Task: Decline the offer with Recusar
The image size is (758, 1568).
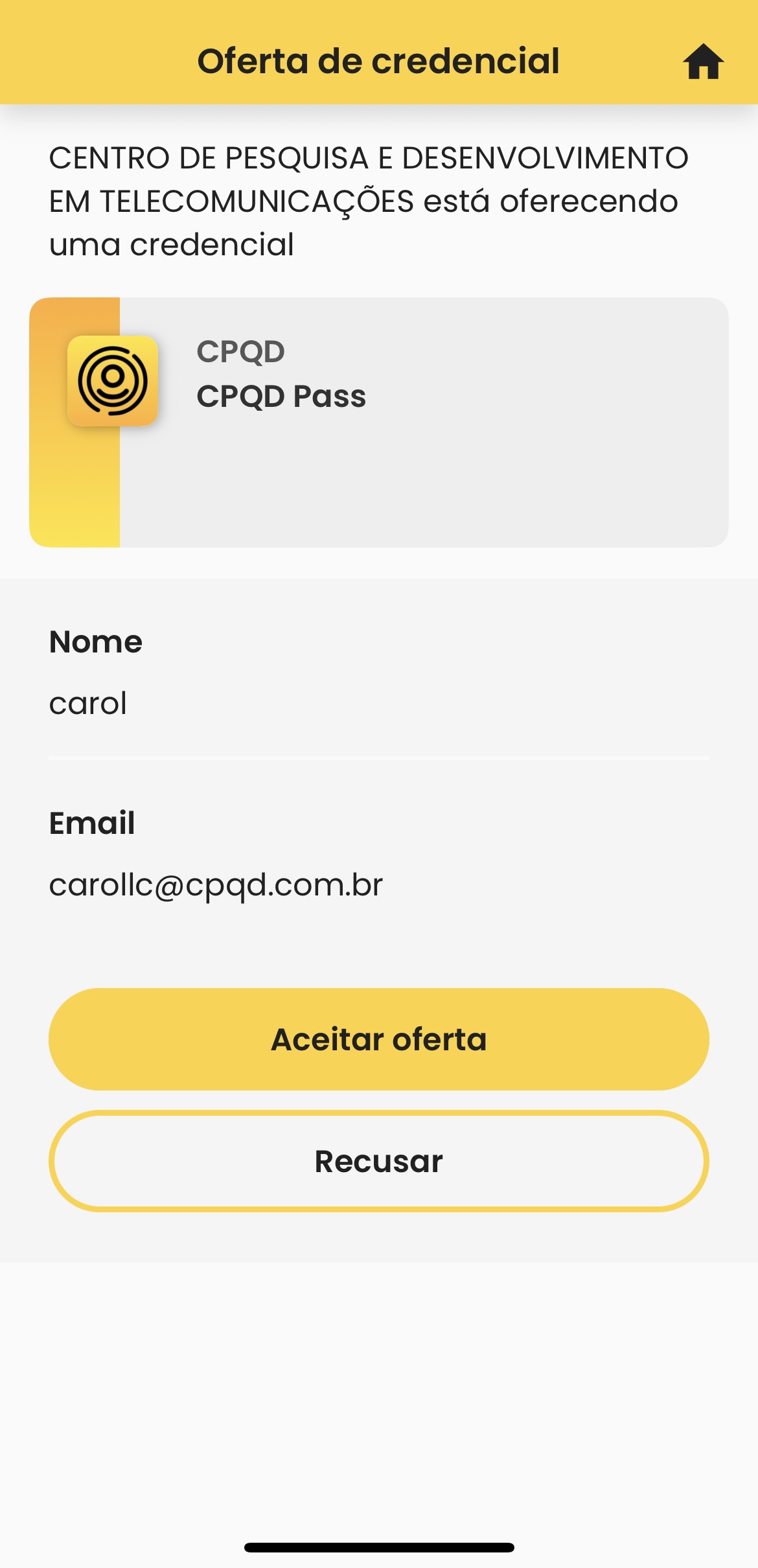Action: tap(379, 1161)
